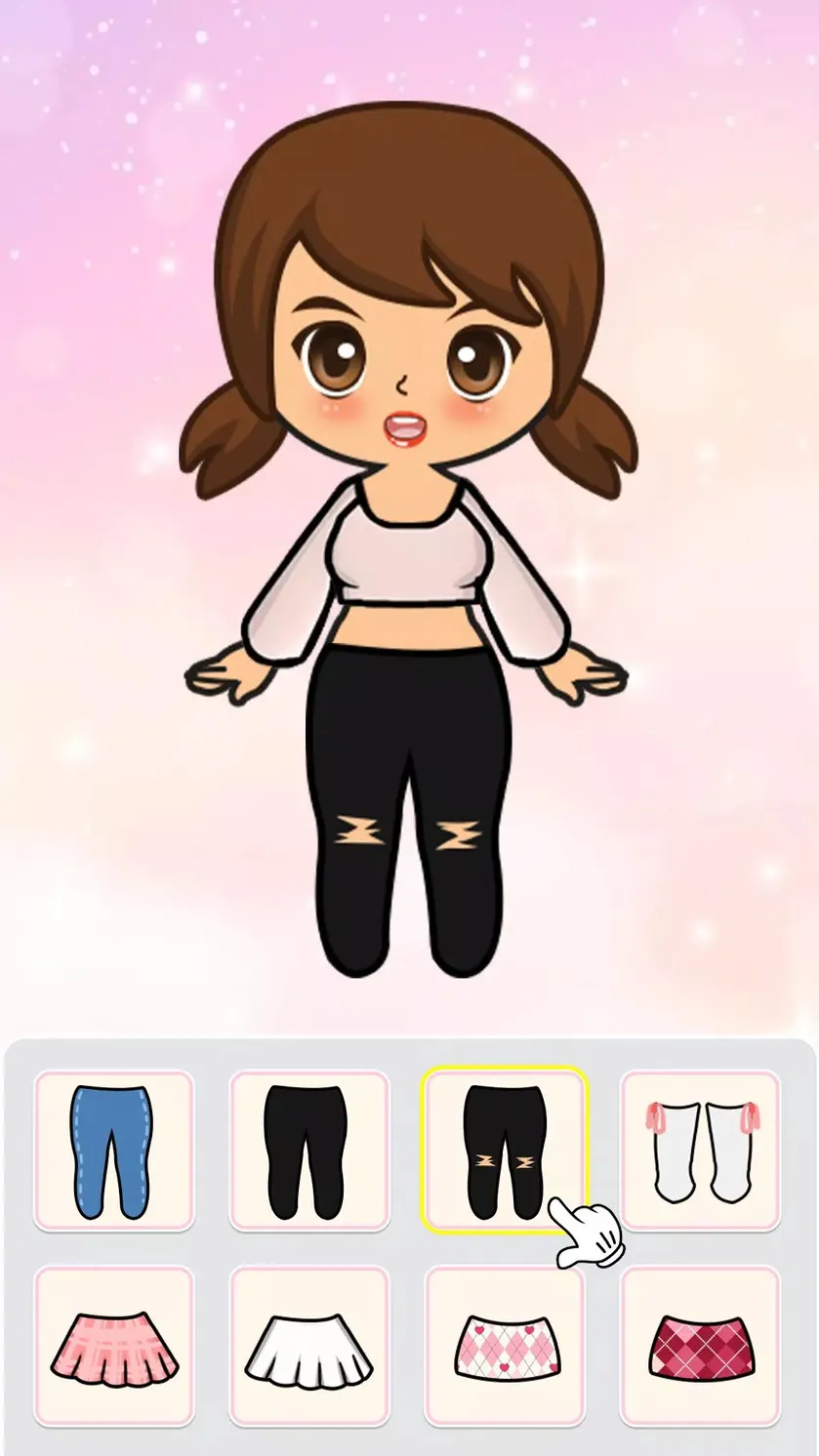Select white stockings with pink bows
The height and width of the screenshot is (1456, 819).
[x=700, y=1151]
